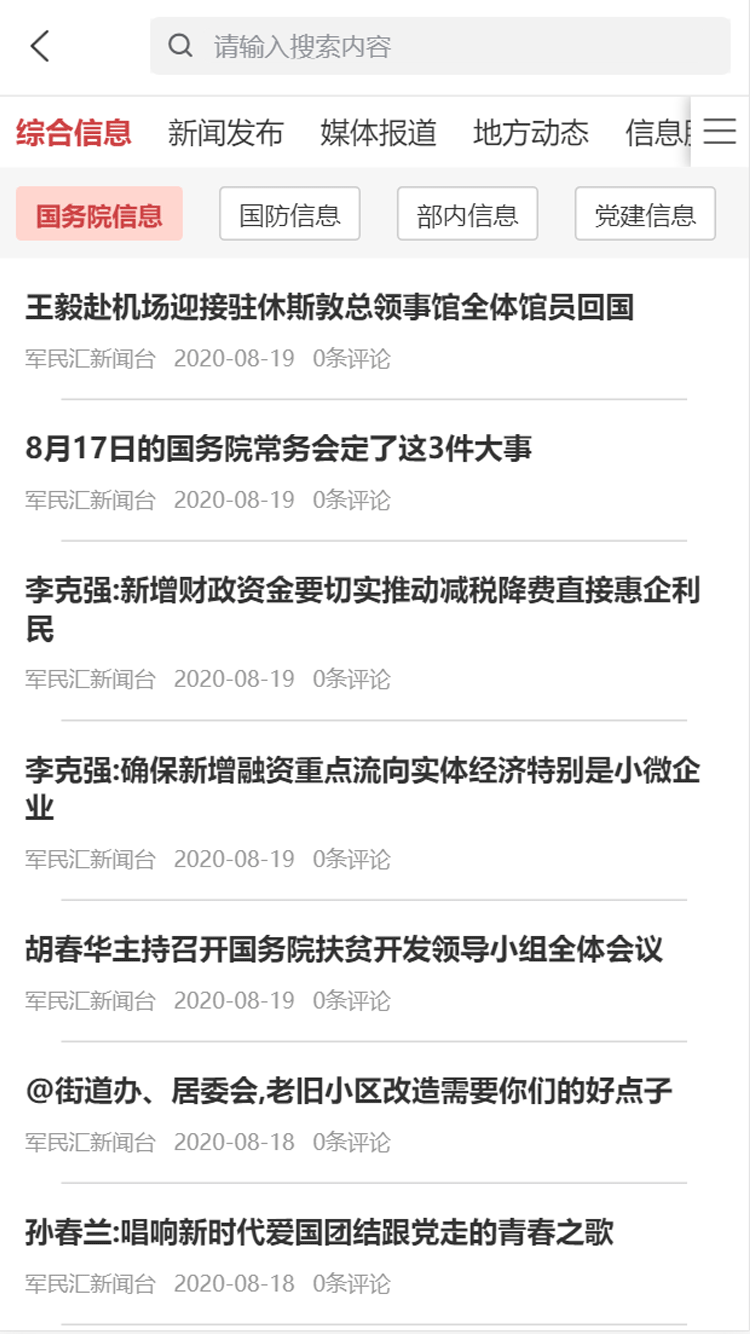Viewport: 750px width, 1334px height.
Task: Click the magnifying glass search icon
Action: 180,45
